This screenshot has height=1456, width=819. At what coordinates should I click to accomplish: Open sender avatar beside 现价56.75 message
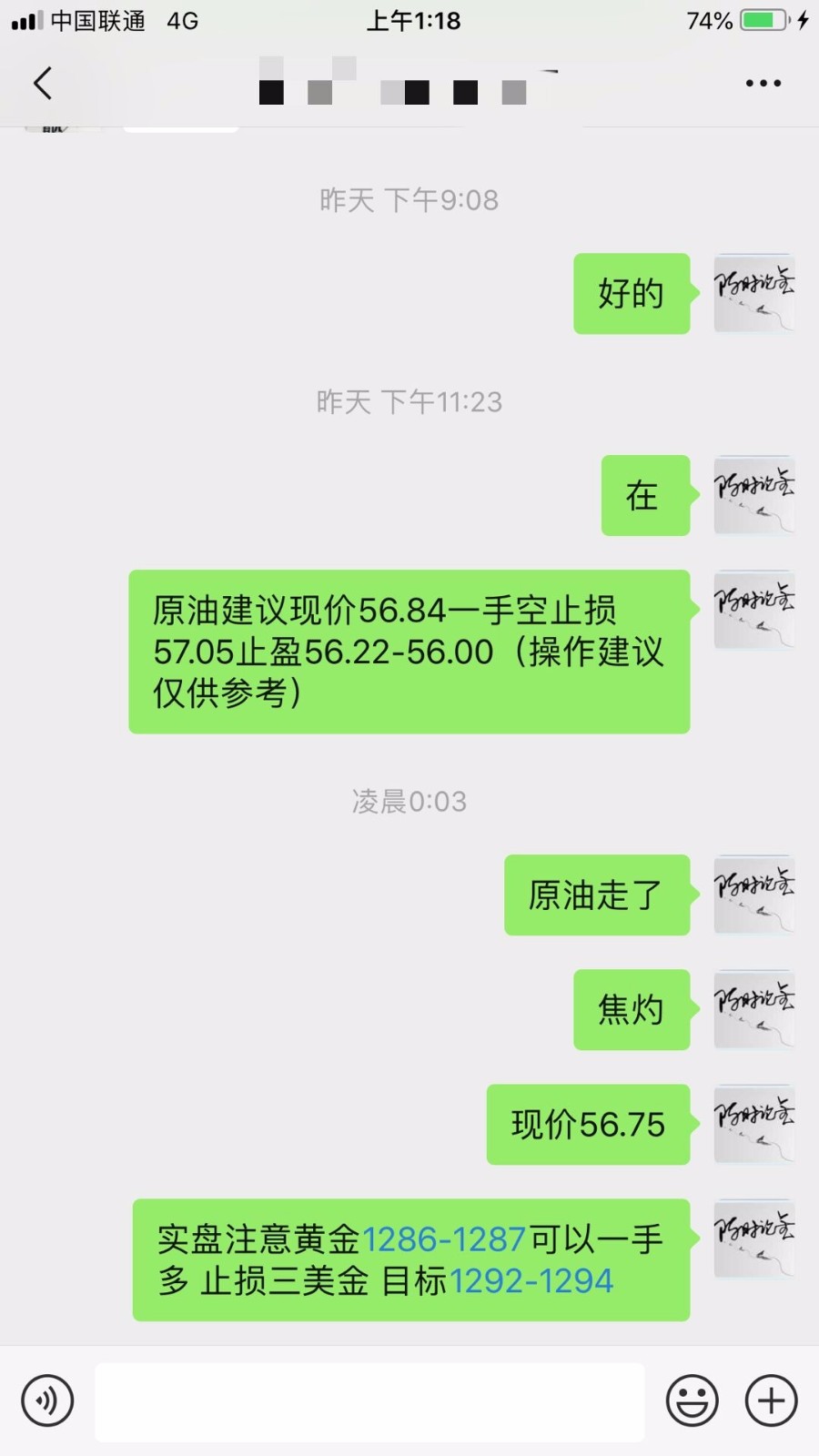[x=753, y=1124]
